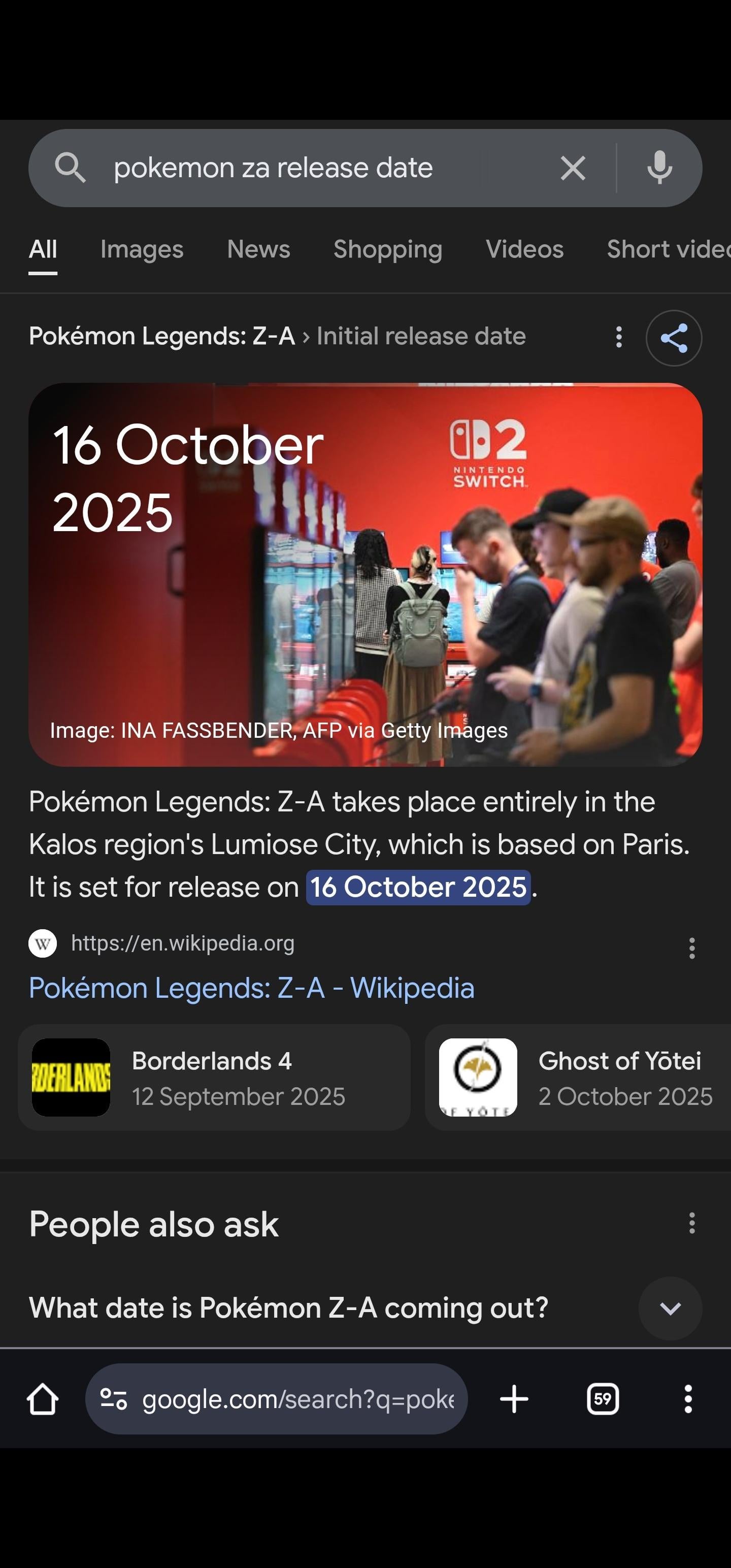Switch to the Videos tab
This screenshot has width=731, height=1568.
tap(524, 249)
